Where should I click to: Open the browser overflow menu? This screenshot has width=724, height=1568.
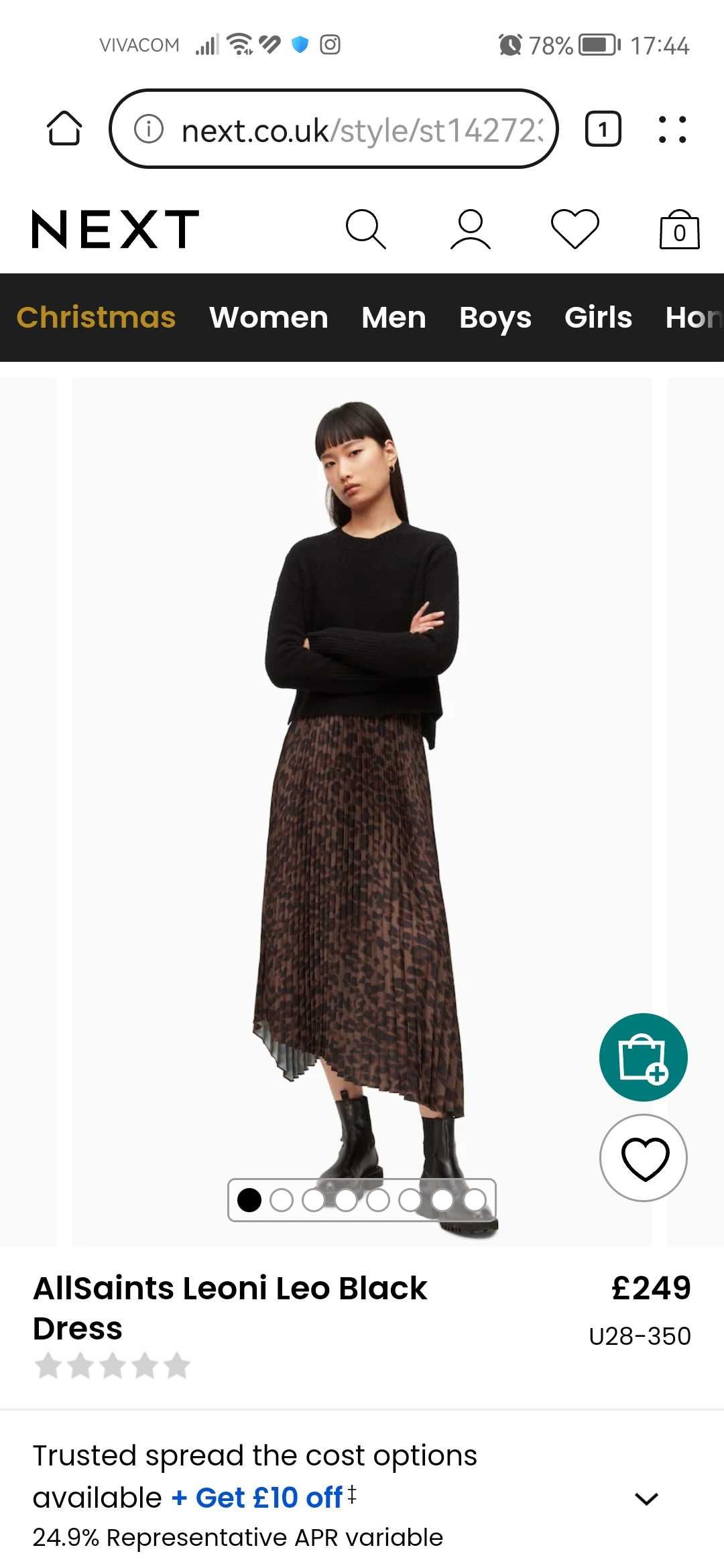(672, 129)
